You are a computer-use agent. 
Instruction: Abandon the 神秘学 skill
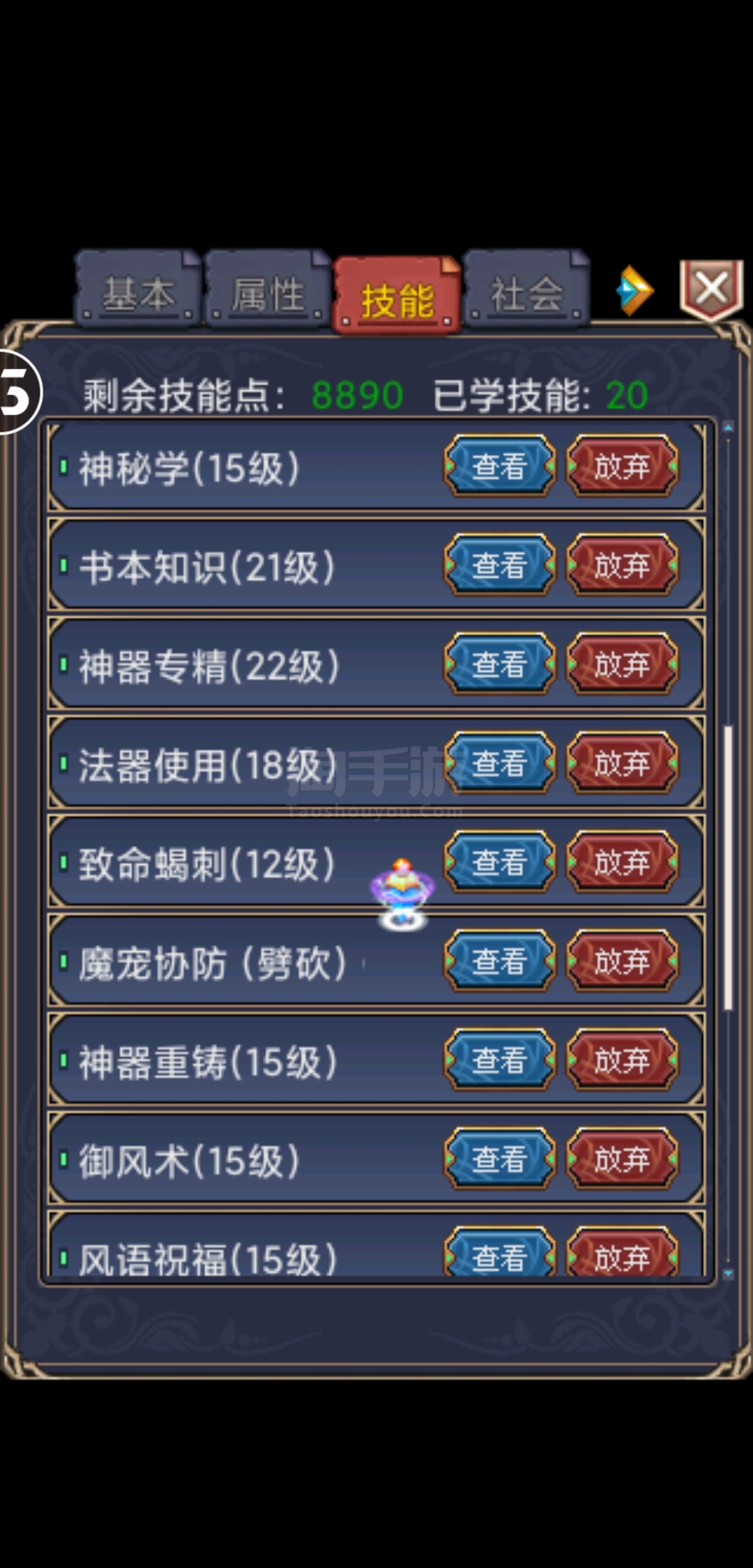pyautogui.click(x=622, y=466)
